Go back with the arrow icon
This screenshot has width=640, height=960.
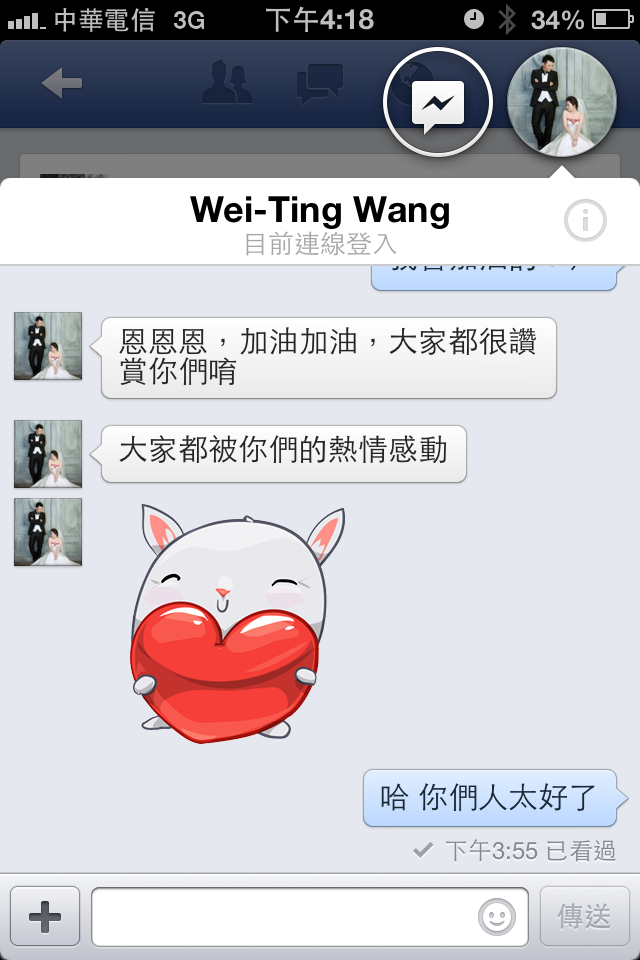click(62, 84)
